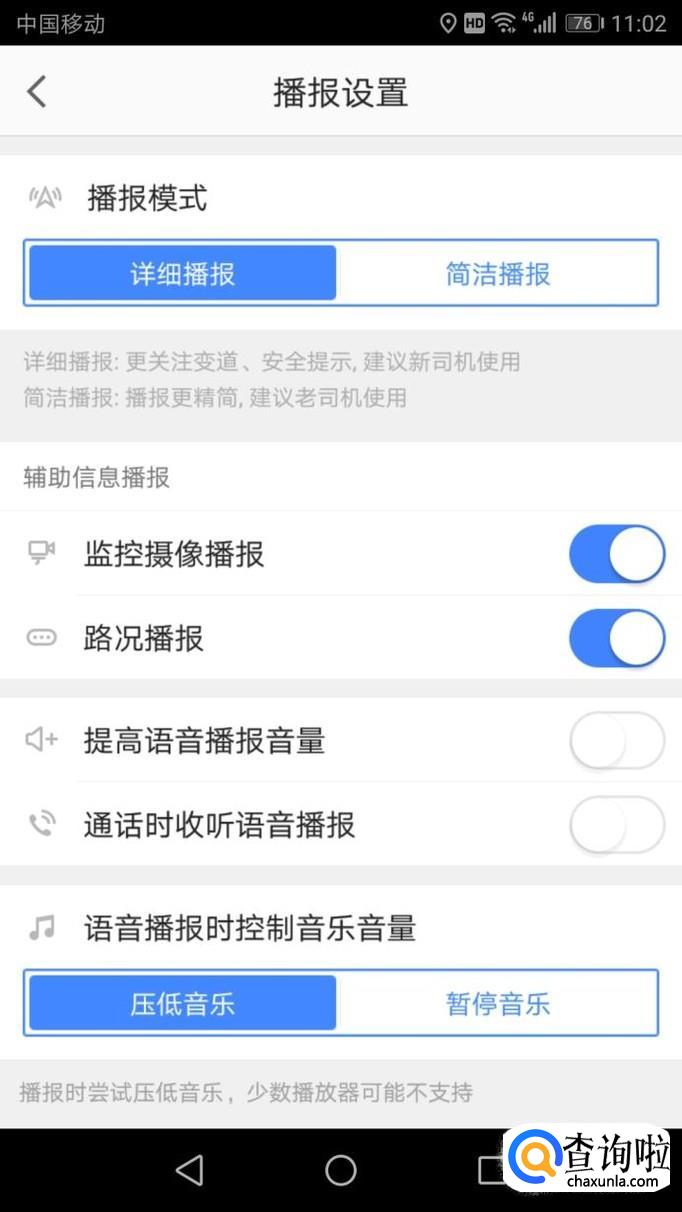
Task: Enable 提高语音播报音量
Action: click(x=616, y=741)
